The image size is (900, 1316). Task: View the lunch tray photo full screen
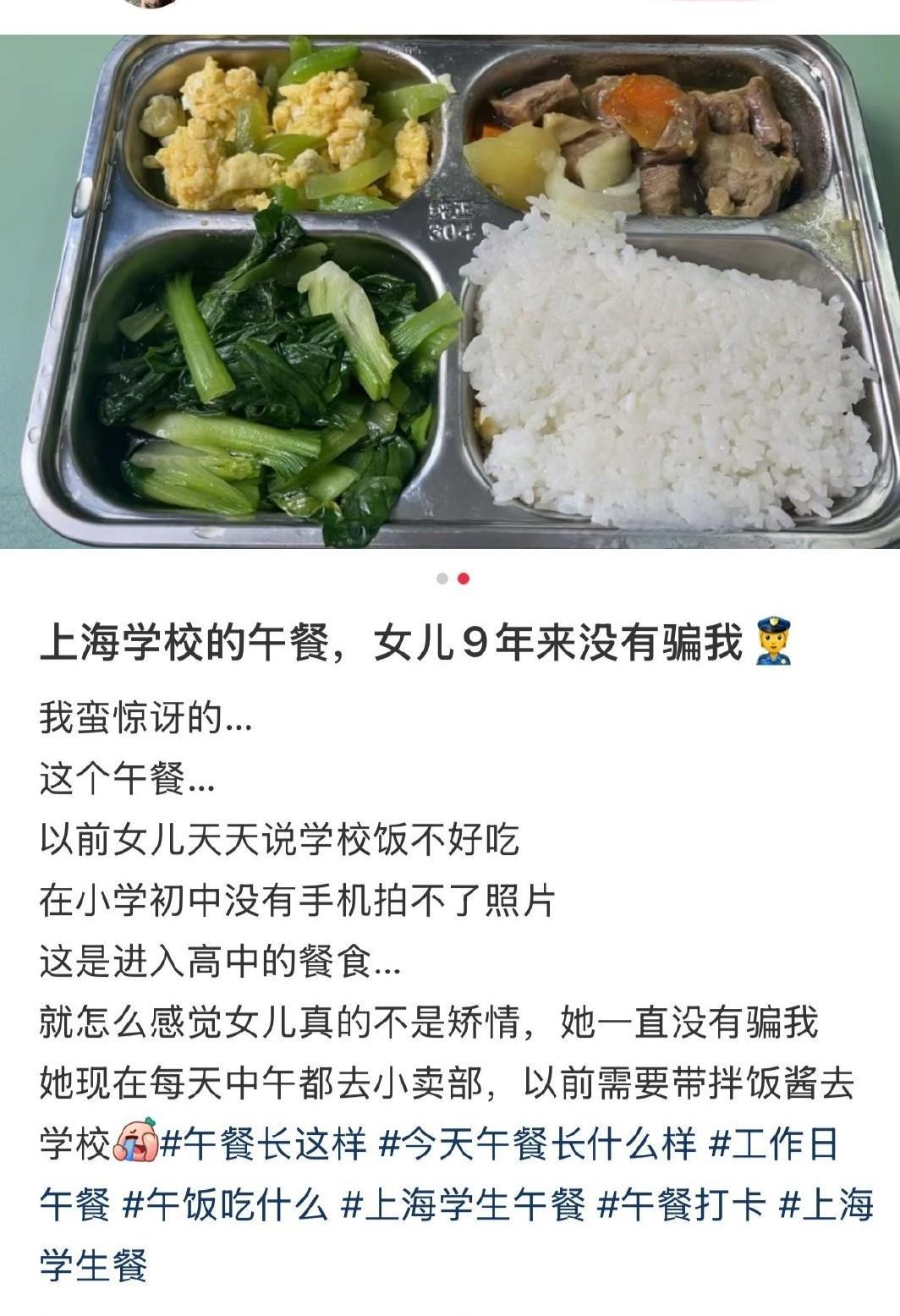click(x=450, y=292)
